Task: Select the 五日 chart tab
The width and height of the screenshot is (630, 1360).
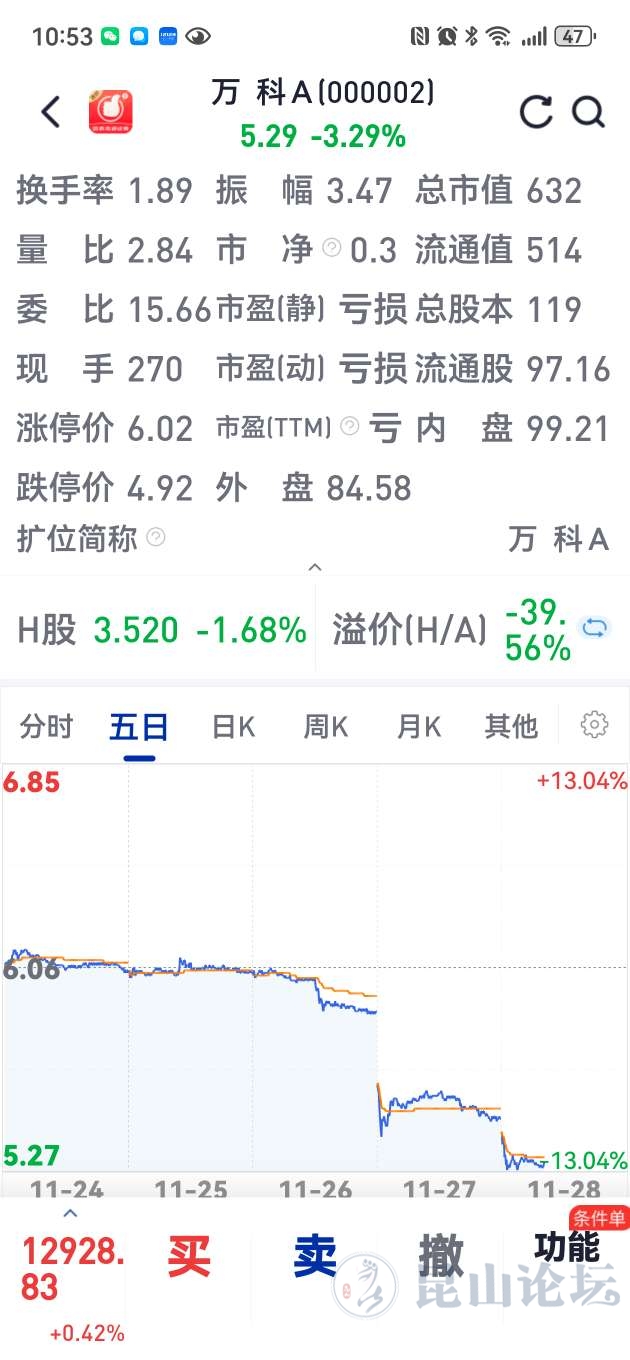Action: click(139, 726)
